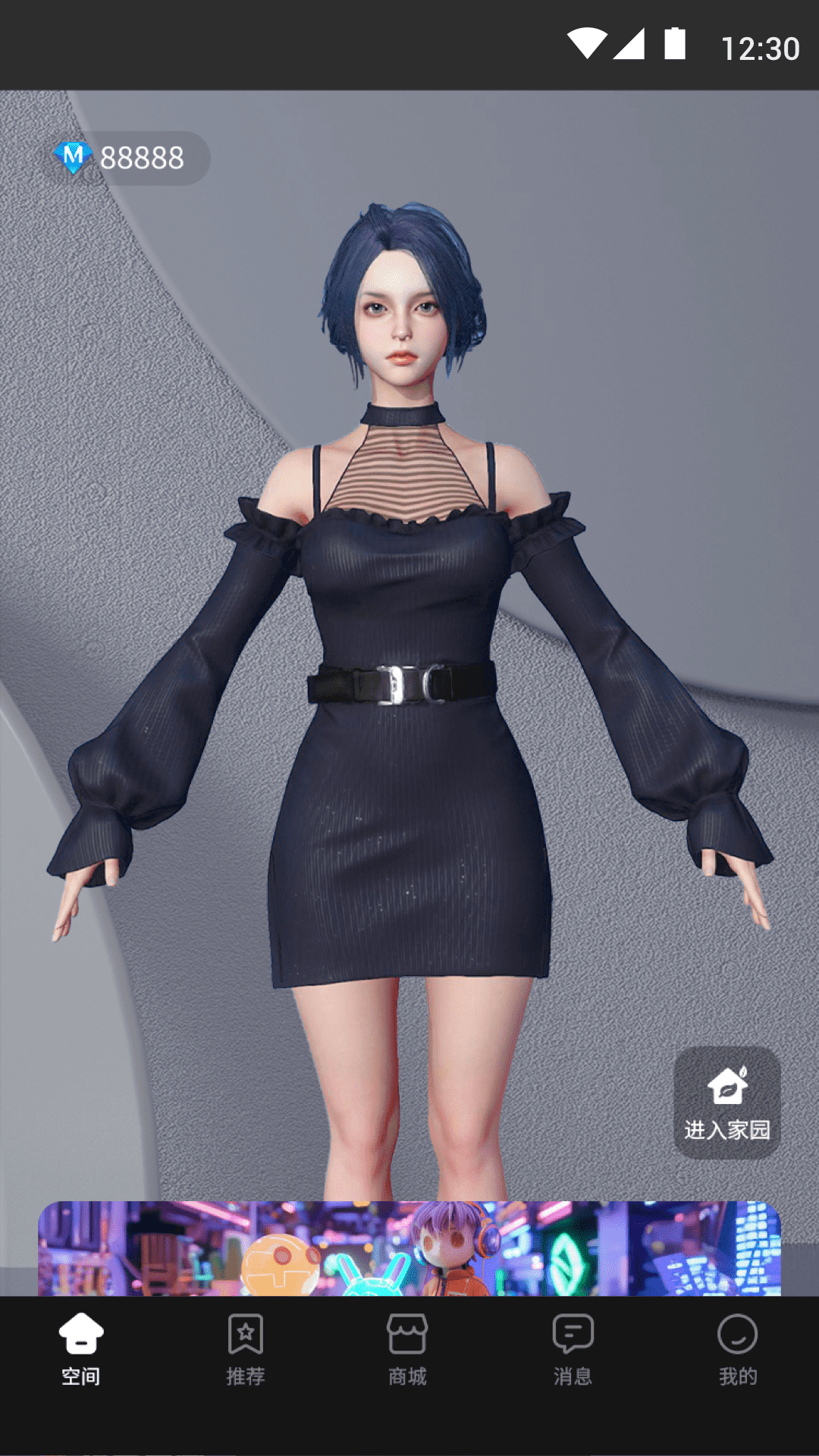This screenshot has width=819, height=1456.
Task: Go to the 消息 messages tab
Action: pyautogui.click(x=573, y=1351)
